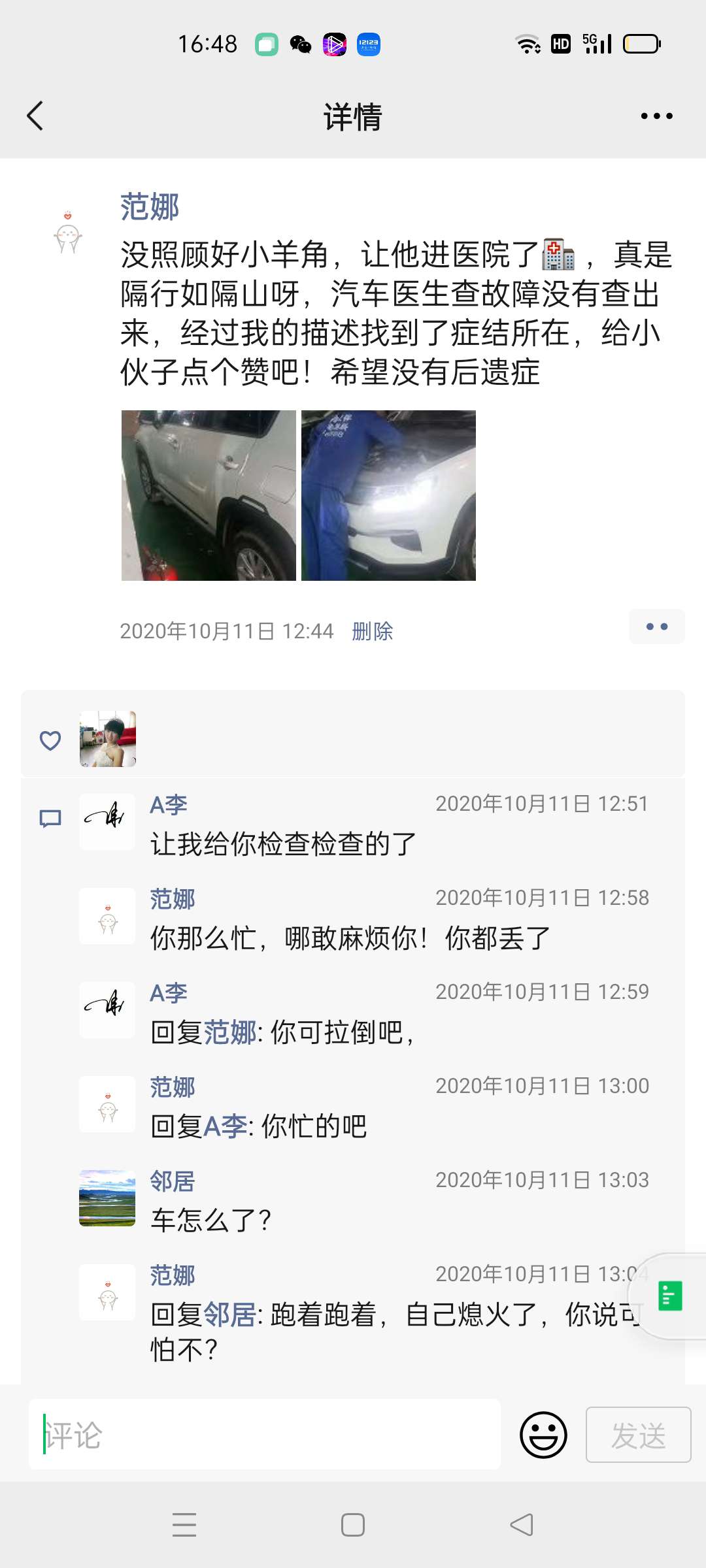Tap the 发送 send button
This screenshot has width=706, height=1568.
(x=639, y=1435)
